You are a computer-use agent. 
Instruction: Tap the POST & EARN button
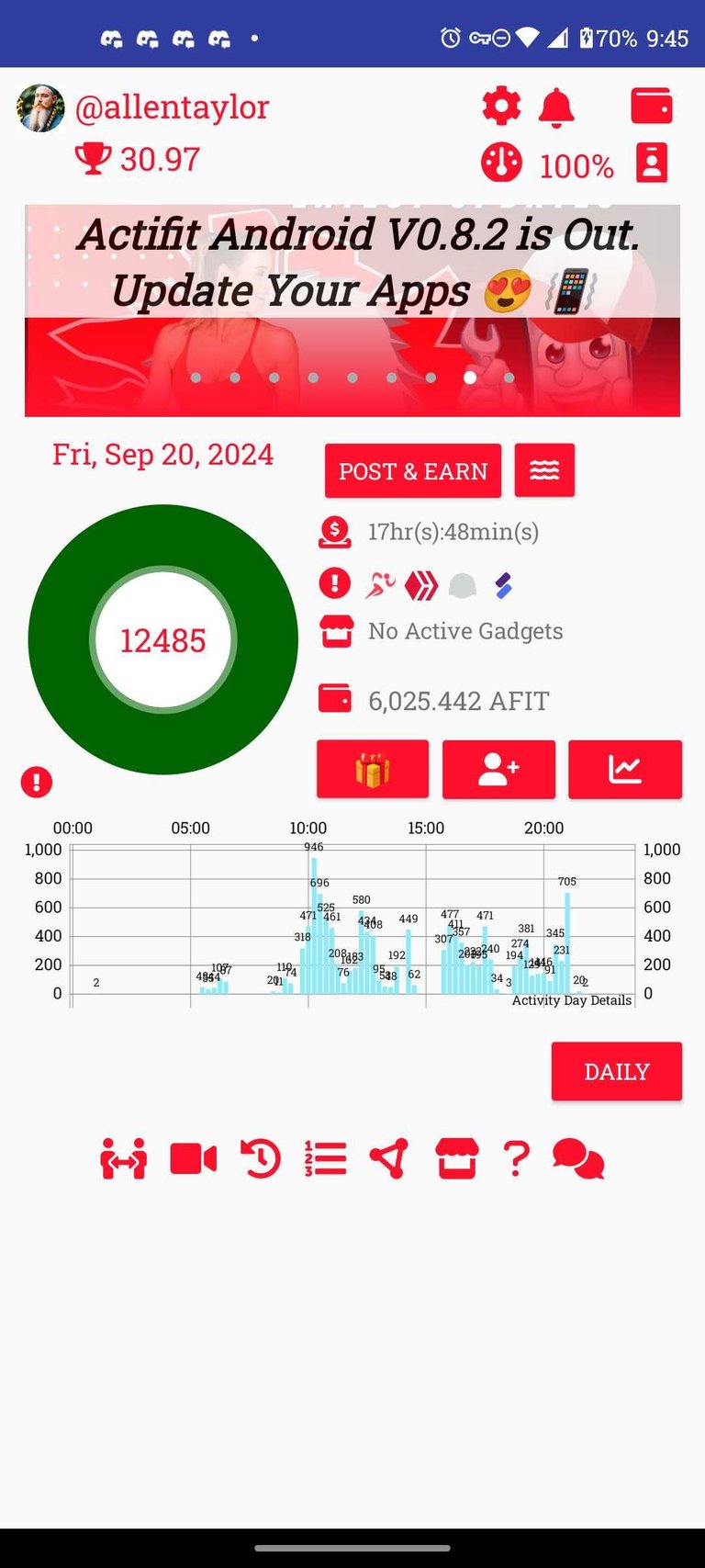click(413, 470)
